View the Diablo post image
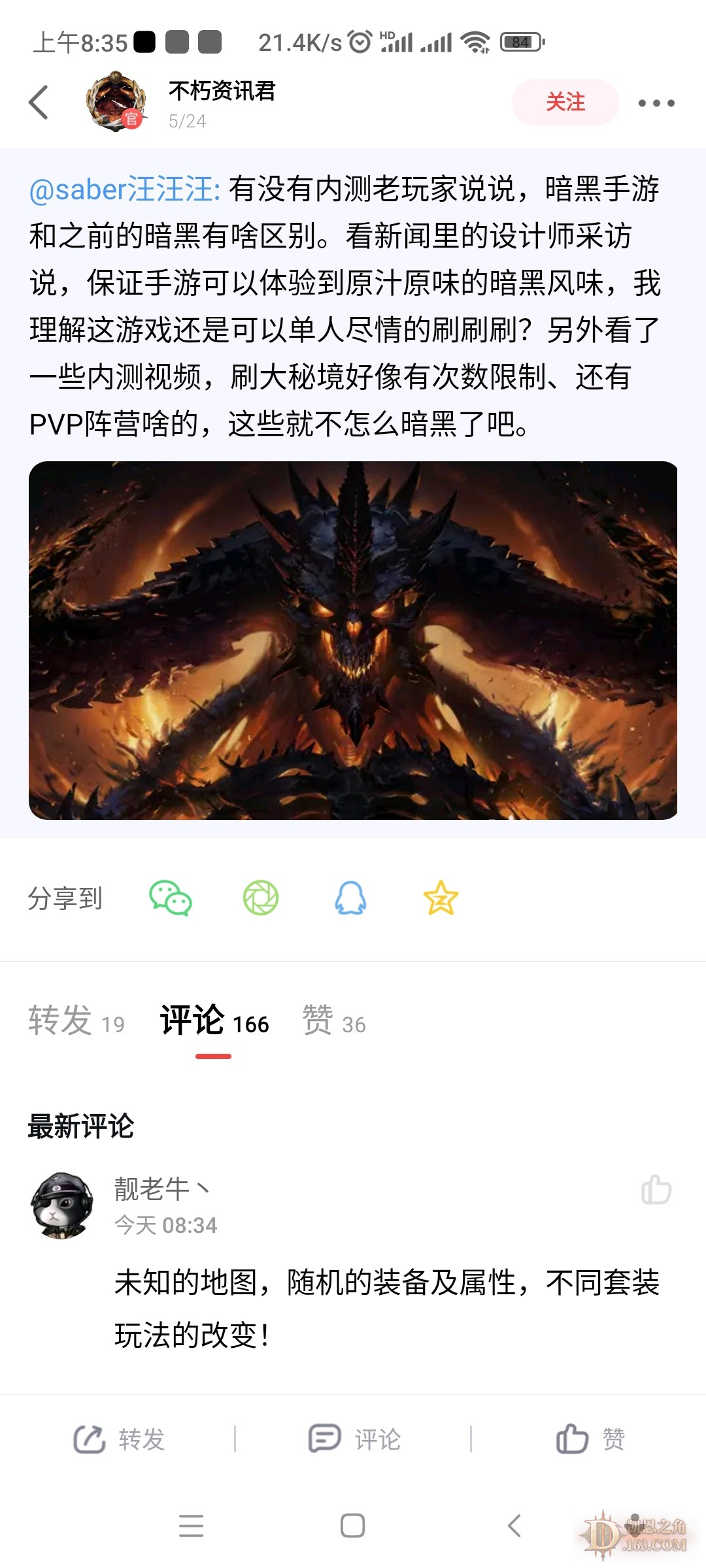 (x=353, y=640)
